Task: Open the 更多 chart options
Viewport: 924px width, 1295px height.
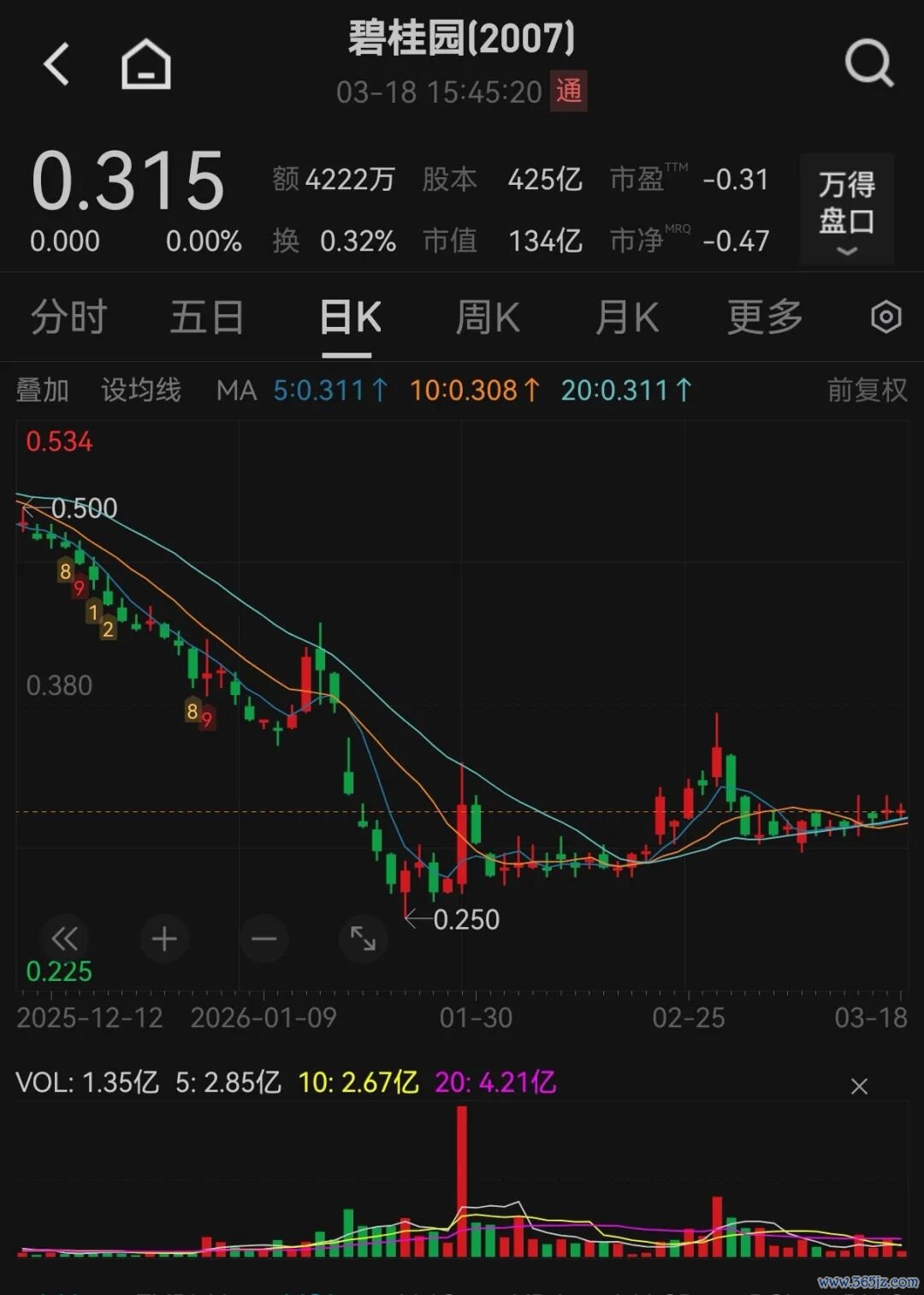Action: (764, 317)
